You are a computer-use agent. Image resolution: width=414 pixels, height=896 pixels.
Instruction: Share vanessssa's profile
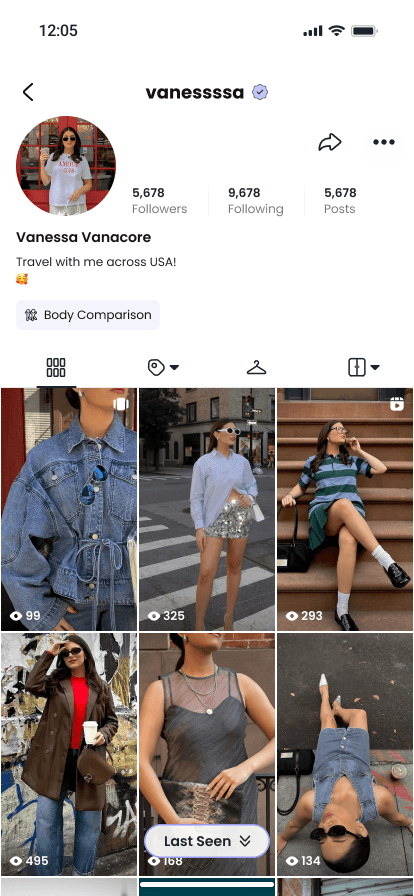330,142
